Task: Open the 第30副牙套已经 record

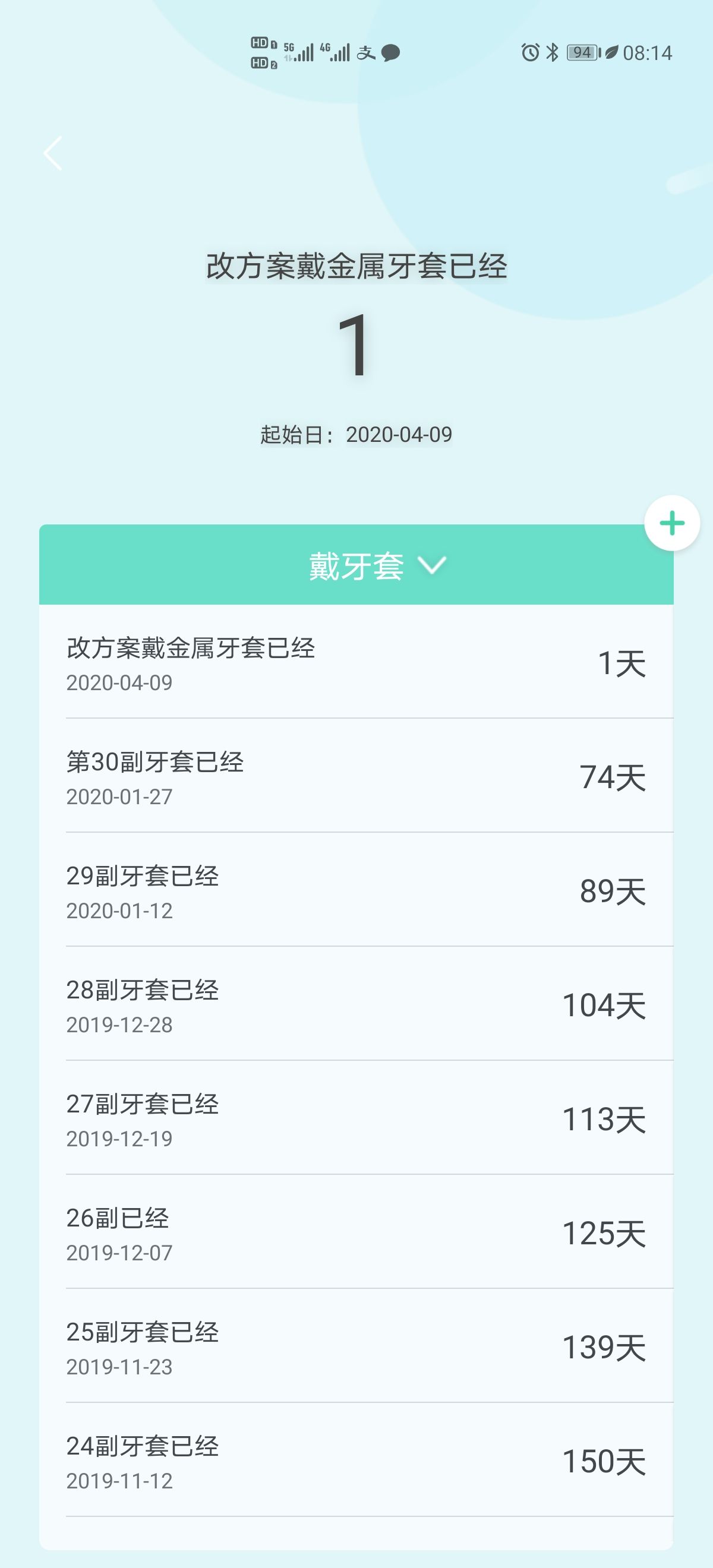Action: pos(356,776)
